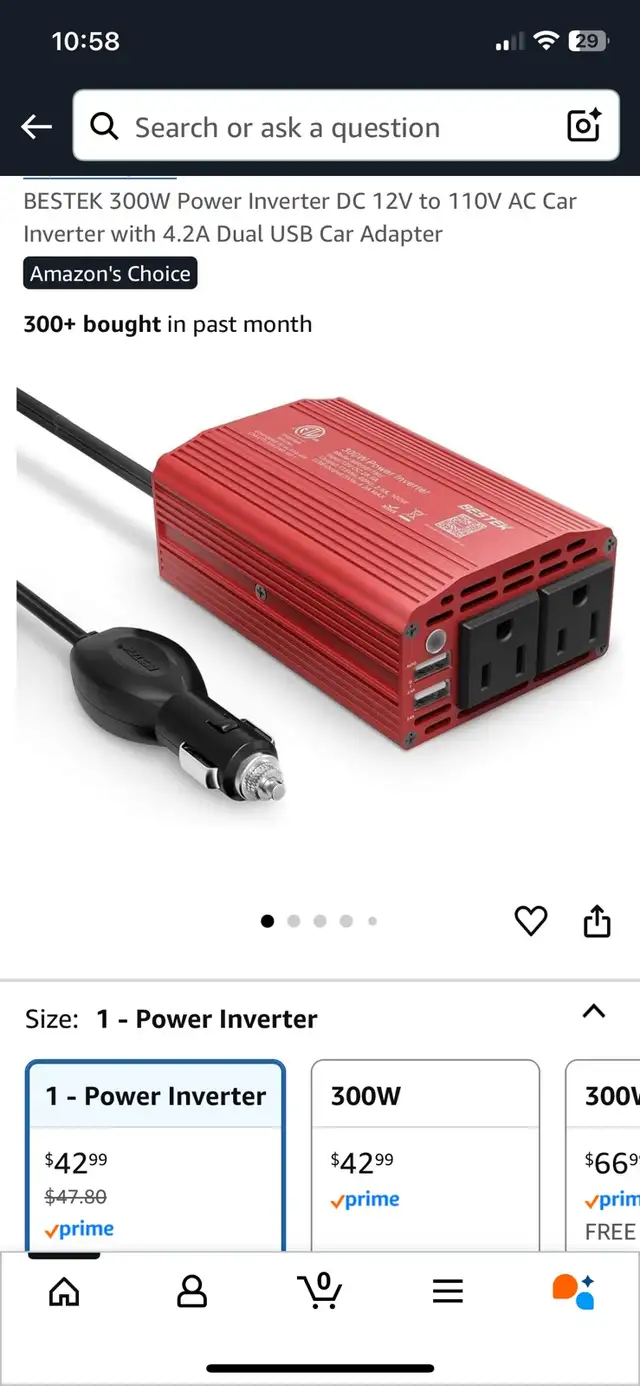Collapse the Size options section
The width and height of the screenshot is (640, 1386).
click(594, 1011)
